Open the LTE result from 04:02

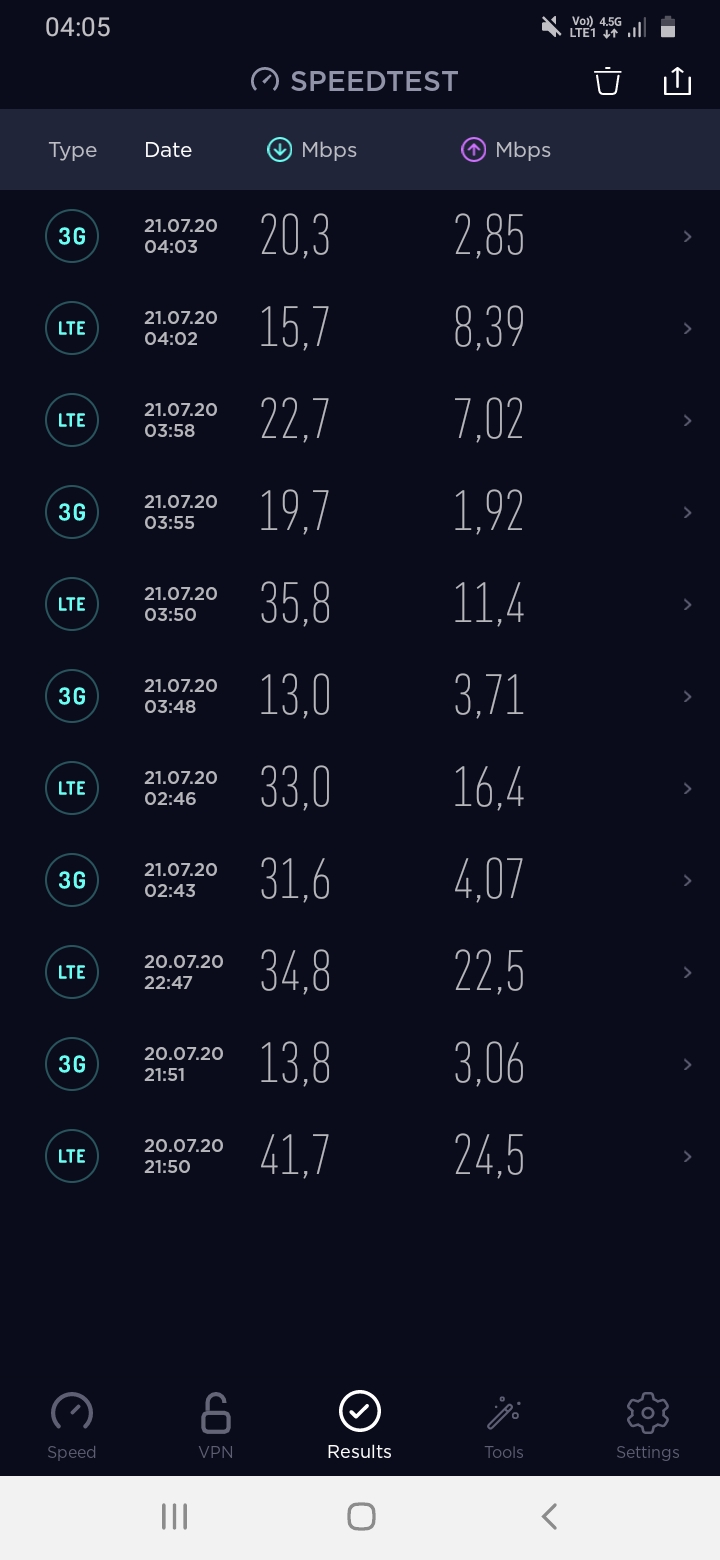click(x=360, y=328)
